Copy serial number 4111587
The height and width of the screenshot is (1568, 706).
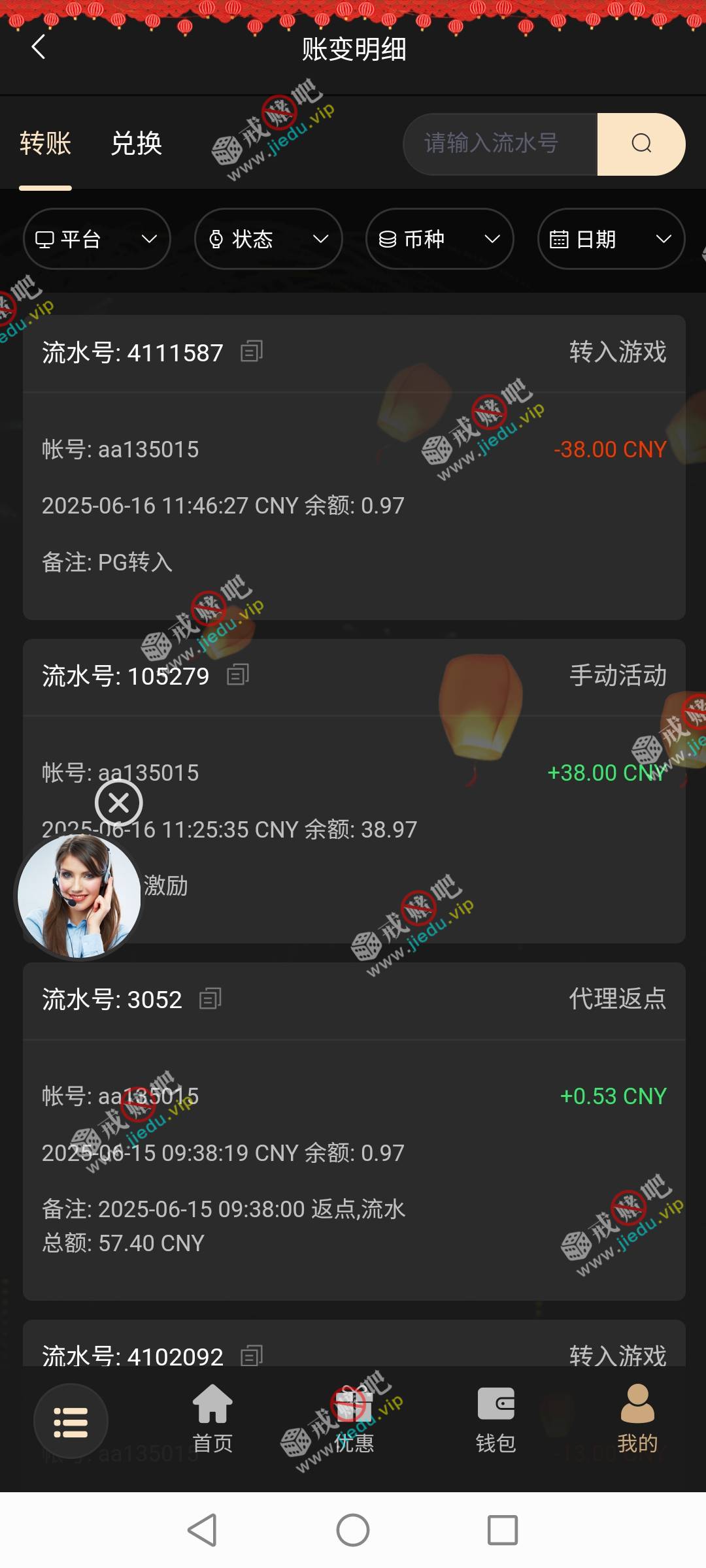pyautogui.click(x=252, y=351)
